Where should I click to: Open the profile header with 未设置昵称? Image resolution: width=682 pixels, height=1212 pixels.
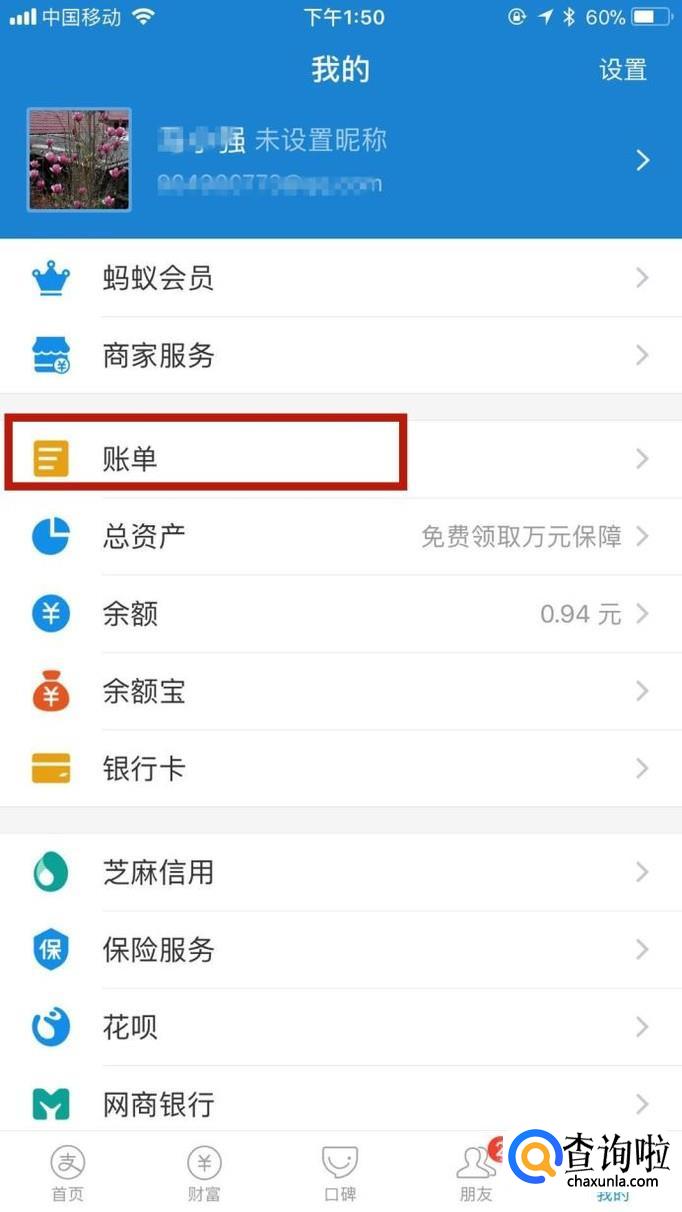340,160
